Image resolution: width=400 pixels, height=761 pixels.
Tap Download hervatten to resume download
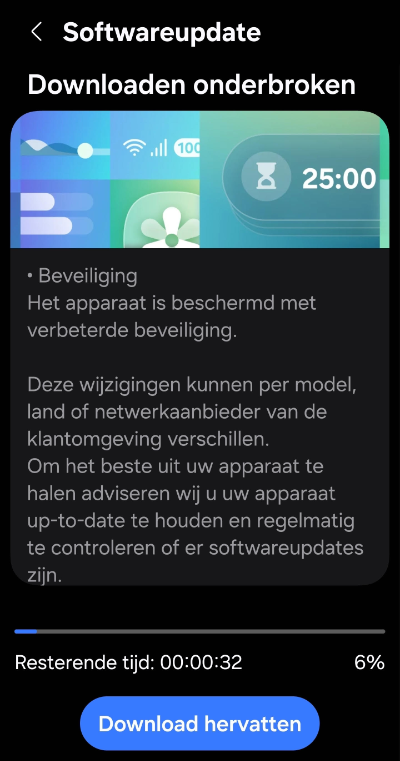point(200,724)
